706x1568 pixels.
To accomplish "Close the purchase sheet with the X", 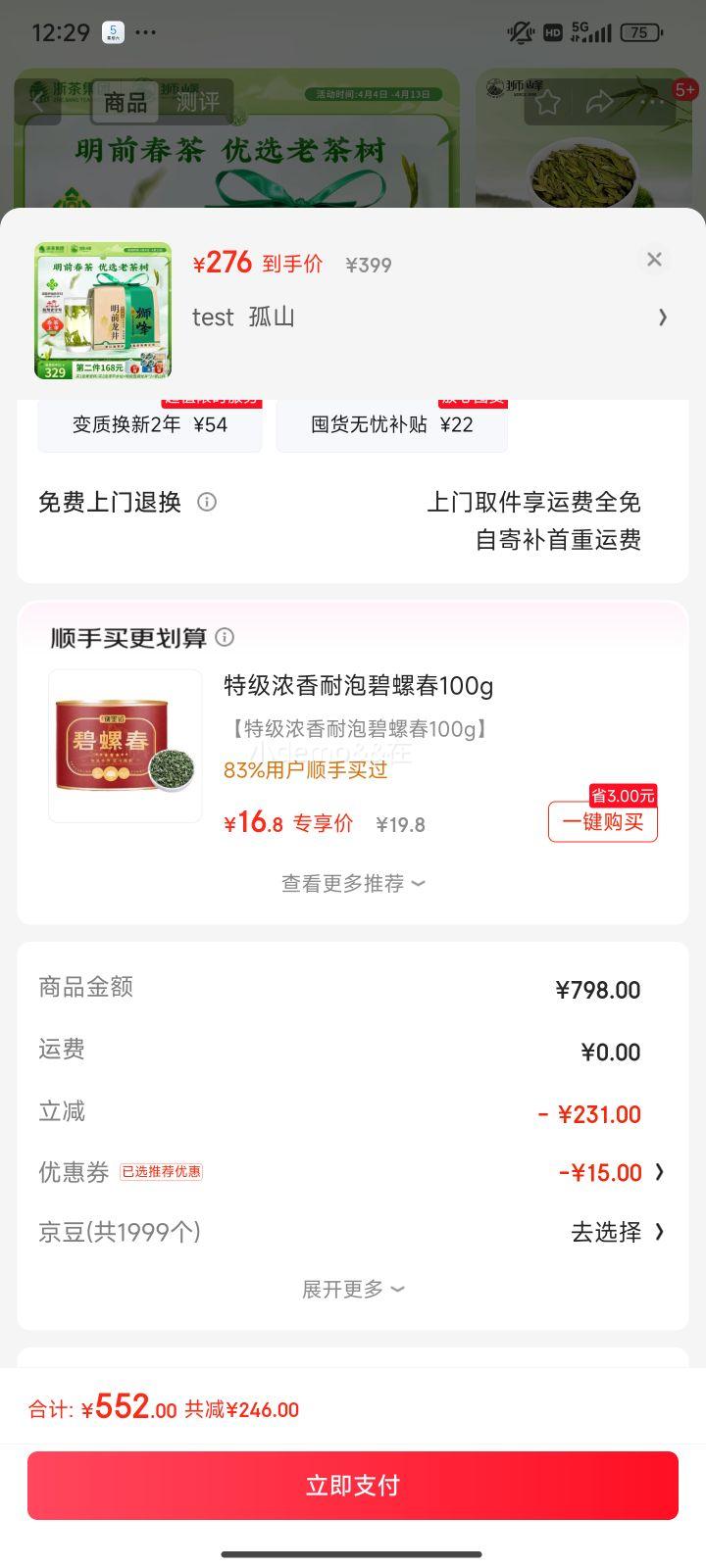I will click(654, 260).
